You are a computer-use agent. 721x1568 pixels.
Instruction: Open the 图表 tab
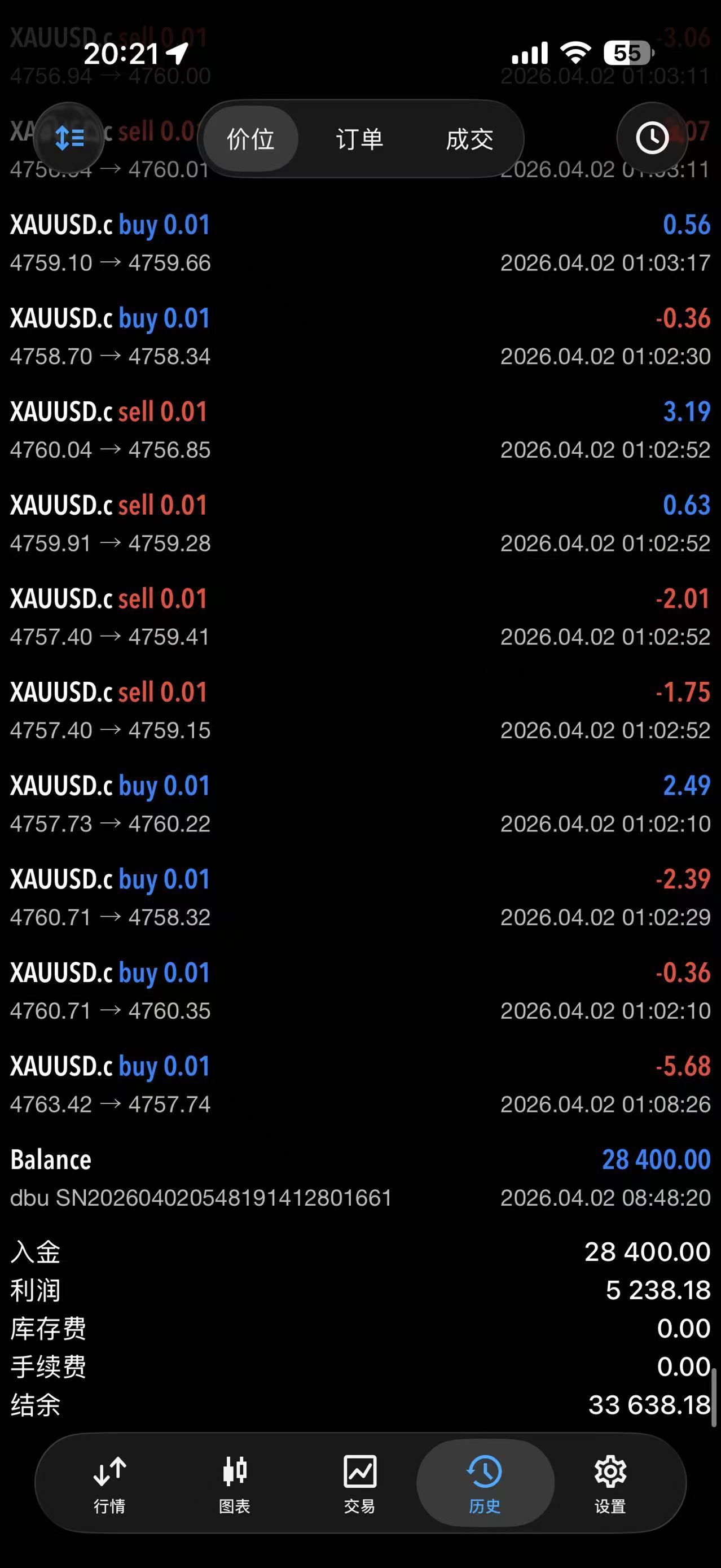pos(234,1483)
